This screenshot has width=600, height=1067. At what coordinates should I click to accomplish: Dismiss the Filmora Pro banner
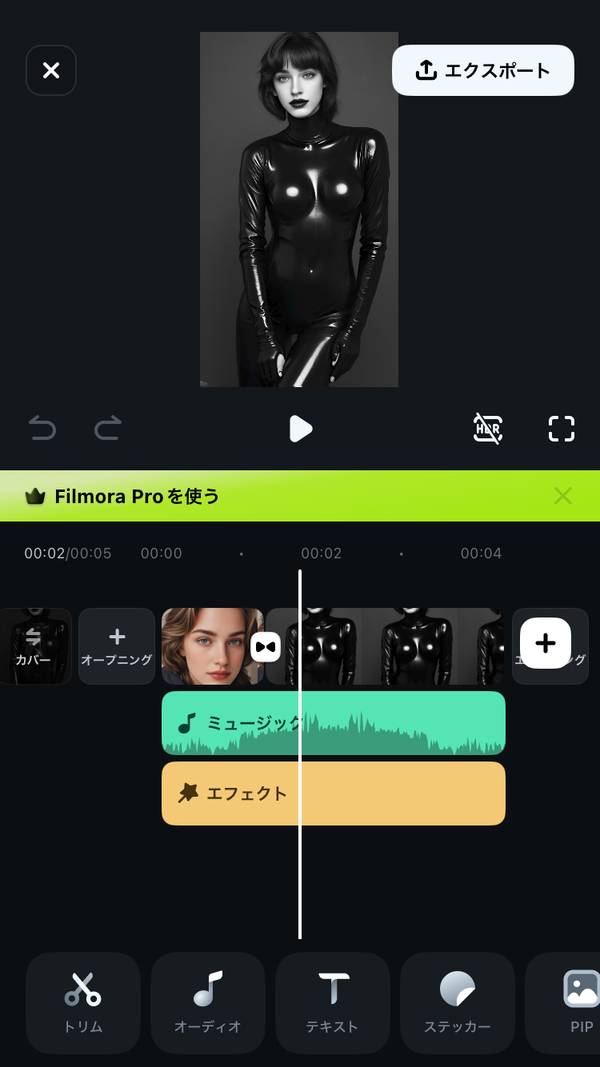(563, 496)
